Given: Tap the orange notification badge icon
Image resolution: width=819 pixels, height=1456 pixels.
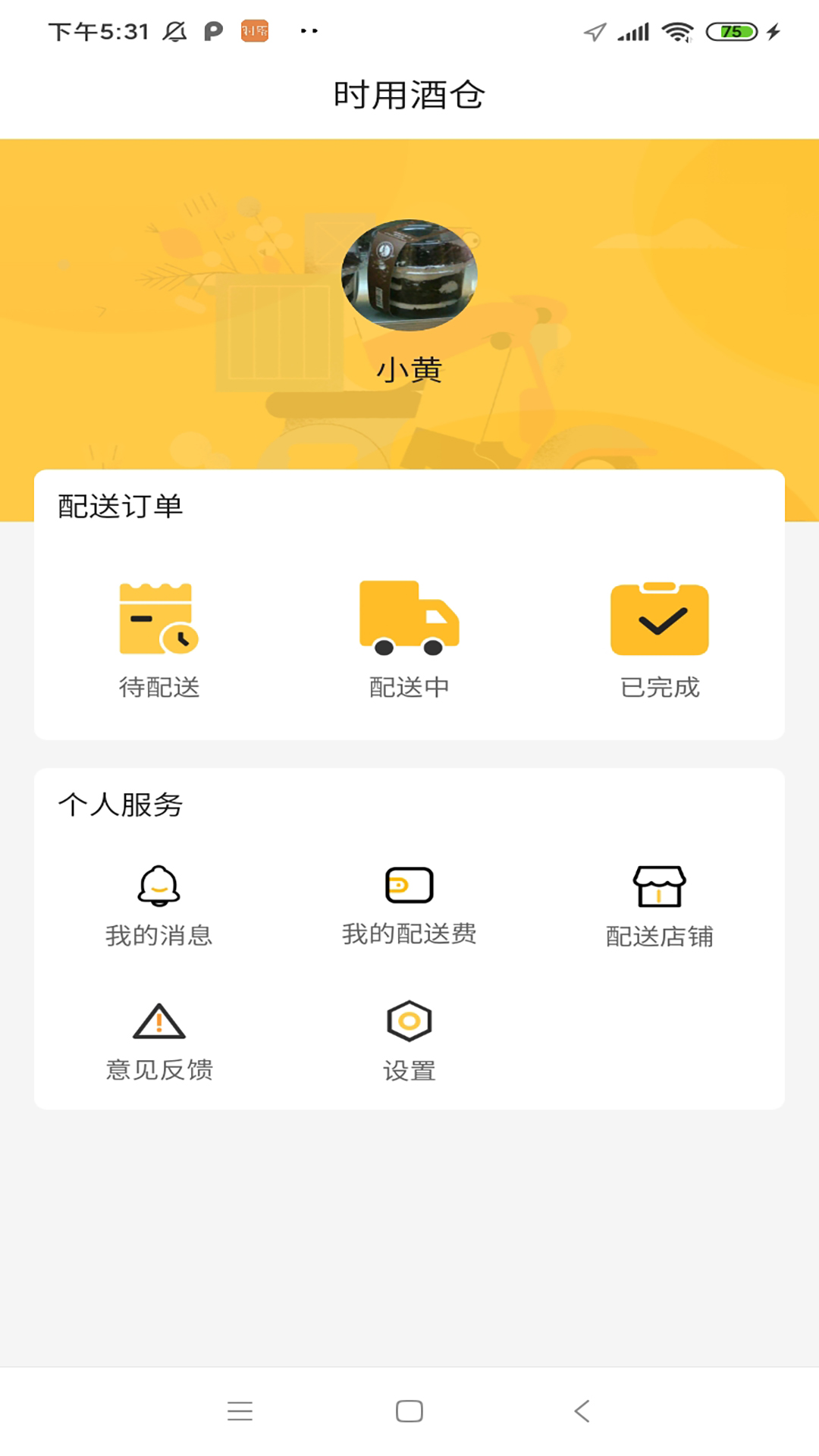Looking at the screenshot, I should pos(253,31).
